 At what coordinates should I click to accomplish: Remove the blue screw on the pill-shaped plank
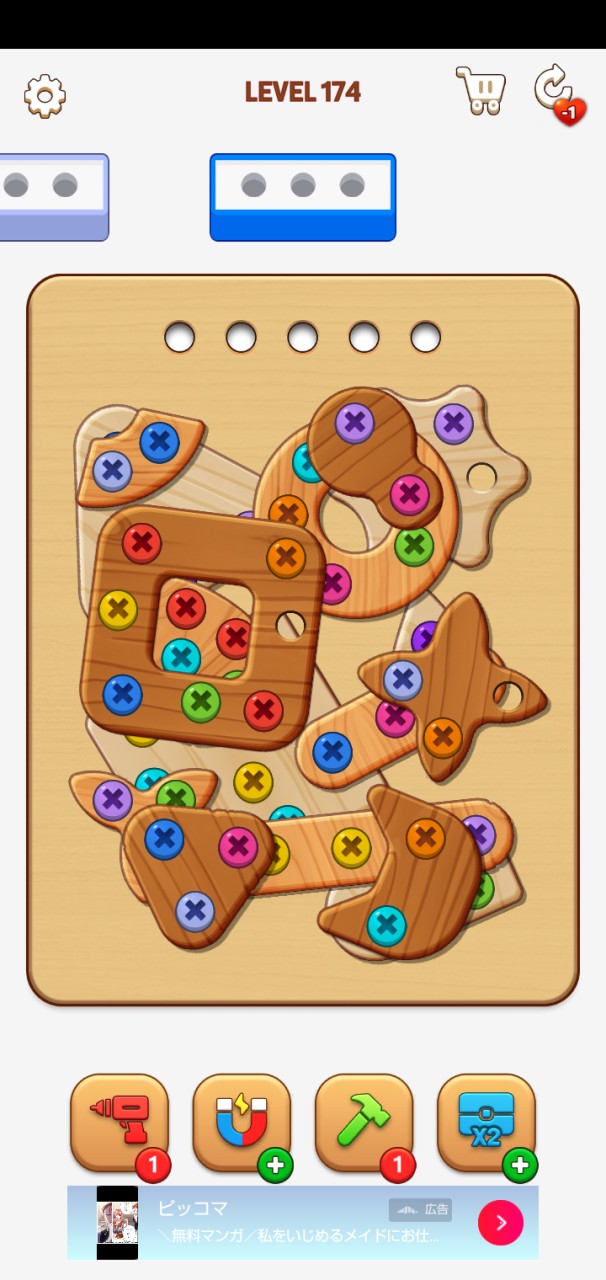point(332,752)
